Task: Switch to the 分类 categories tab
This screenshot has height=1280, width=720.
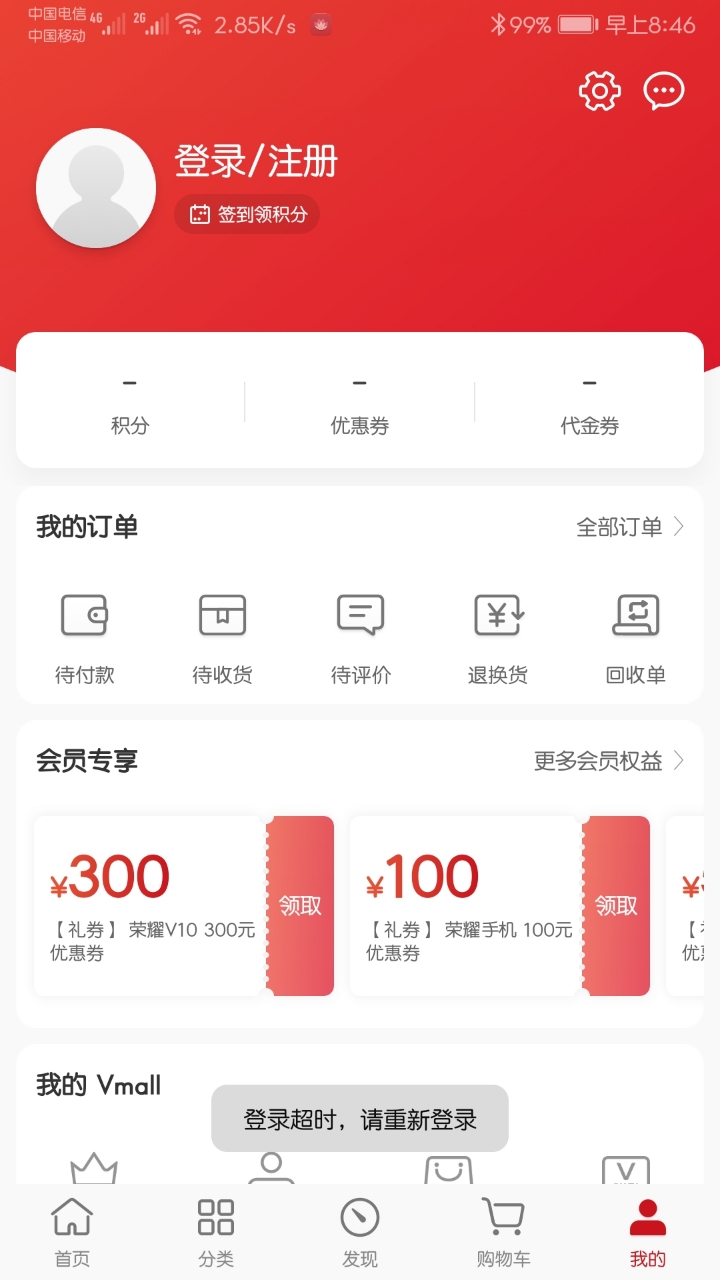Action: (x=216, y=1232)
